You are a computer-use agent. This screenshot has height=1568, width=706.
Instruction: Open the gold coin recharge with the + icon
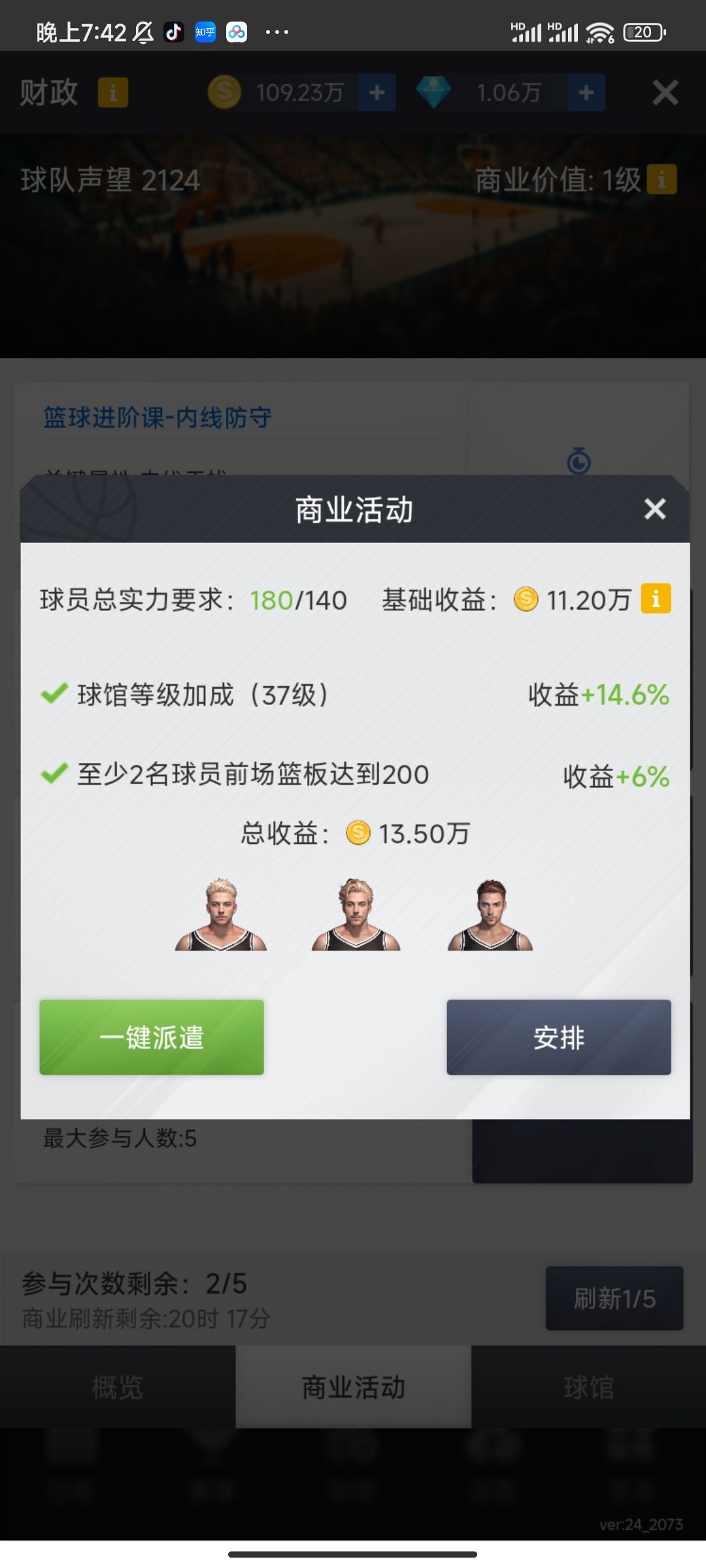[x=377, y=92]
